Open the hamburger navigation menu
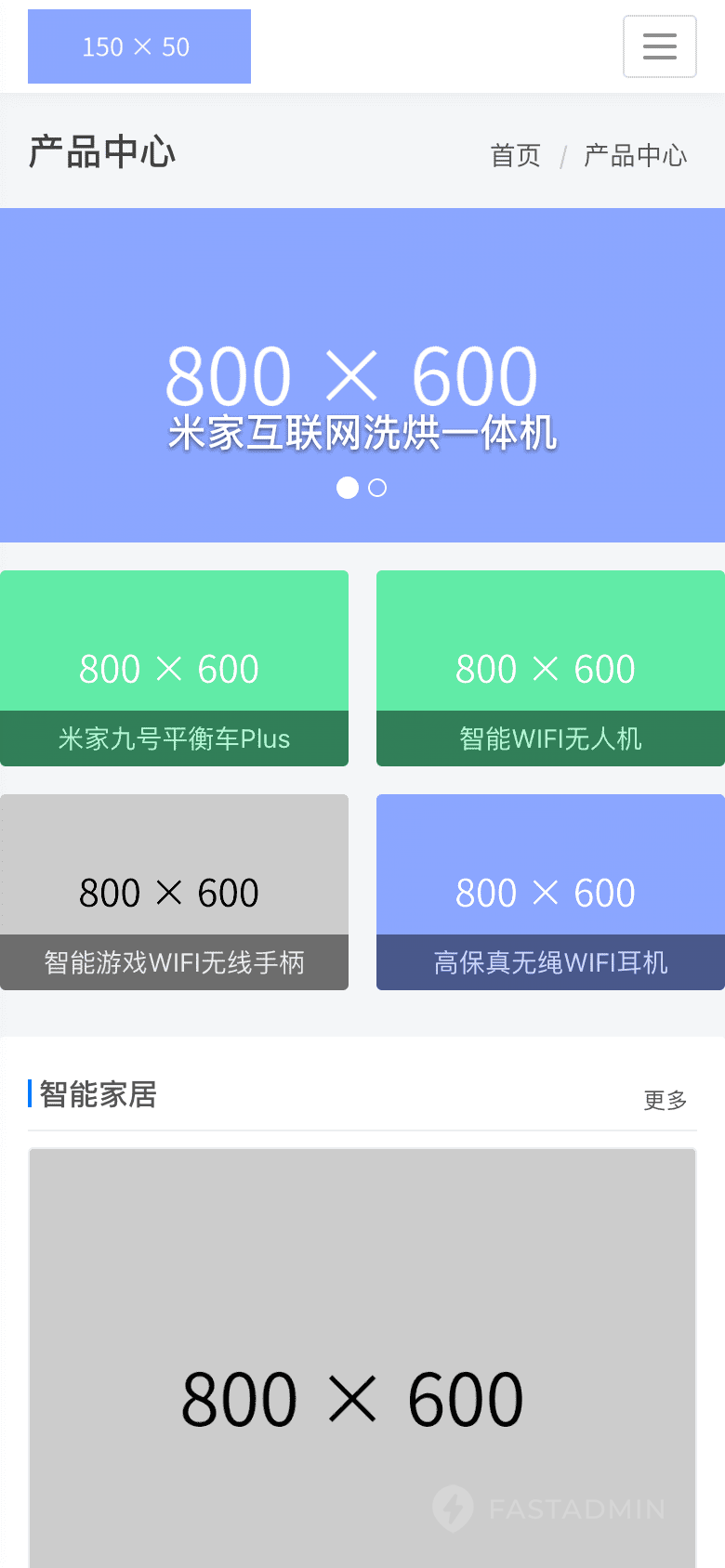The height and width of the screenshot is (1568, 725). click(x=659, y=46)
